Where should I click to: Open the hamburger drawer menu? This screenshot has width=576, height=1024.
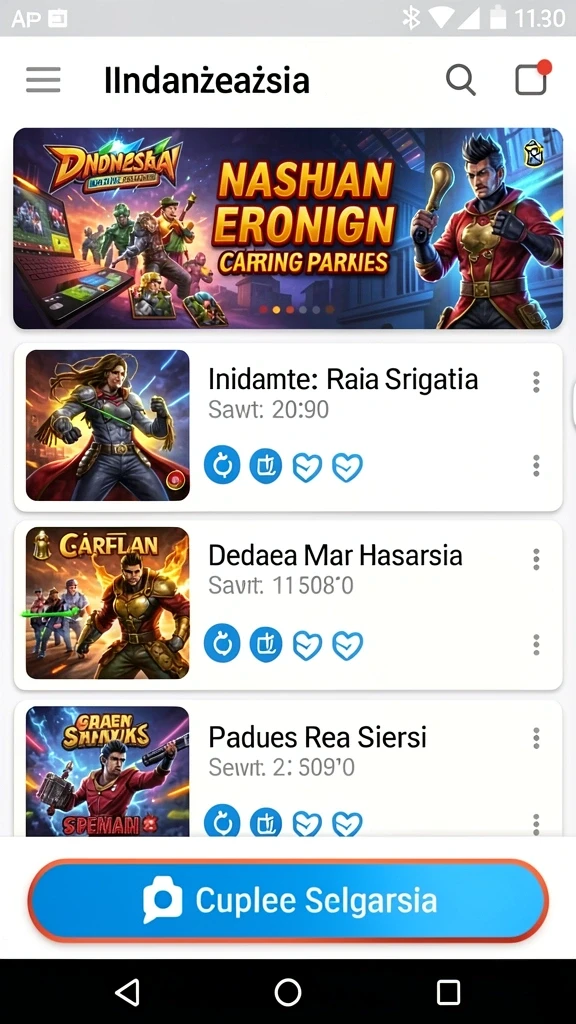[43, 80]
